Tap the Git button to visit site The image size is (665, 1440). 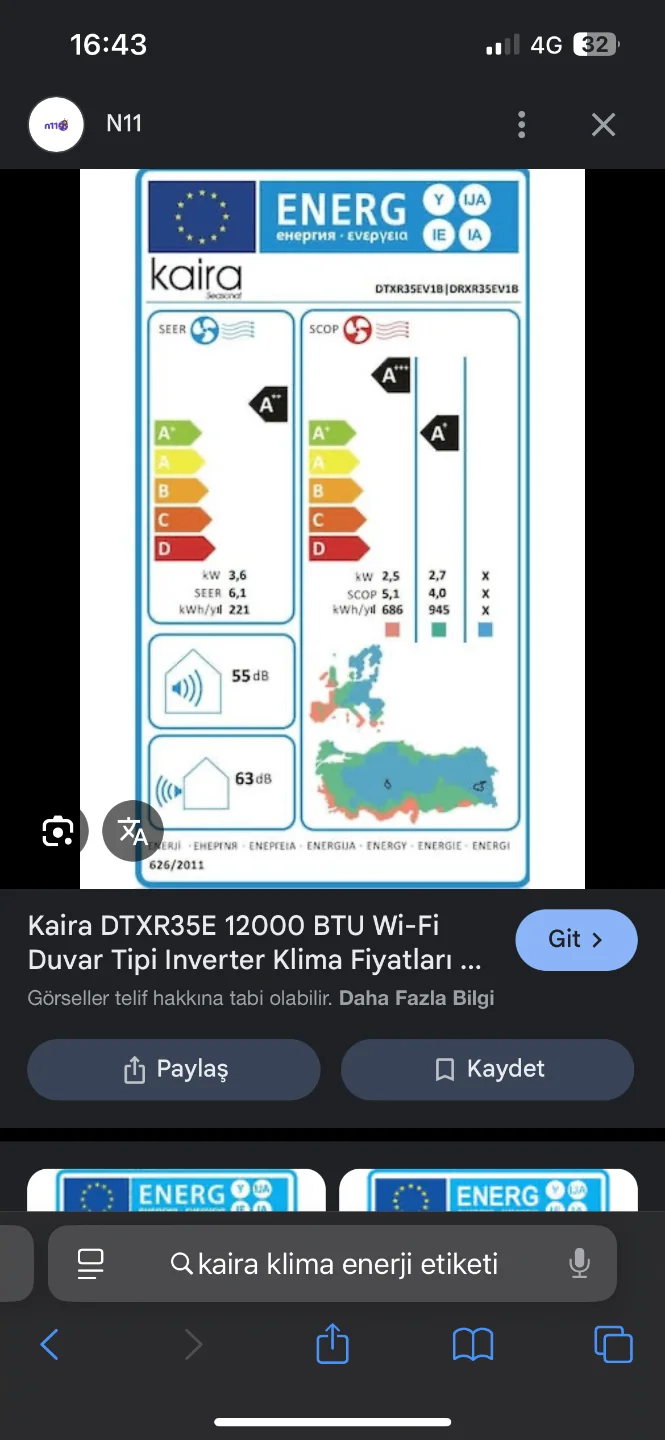pyautogui.click(x=576, y=939)
